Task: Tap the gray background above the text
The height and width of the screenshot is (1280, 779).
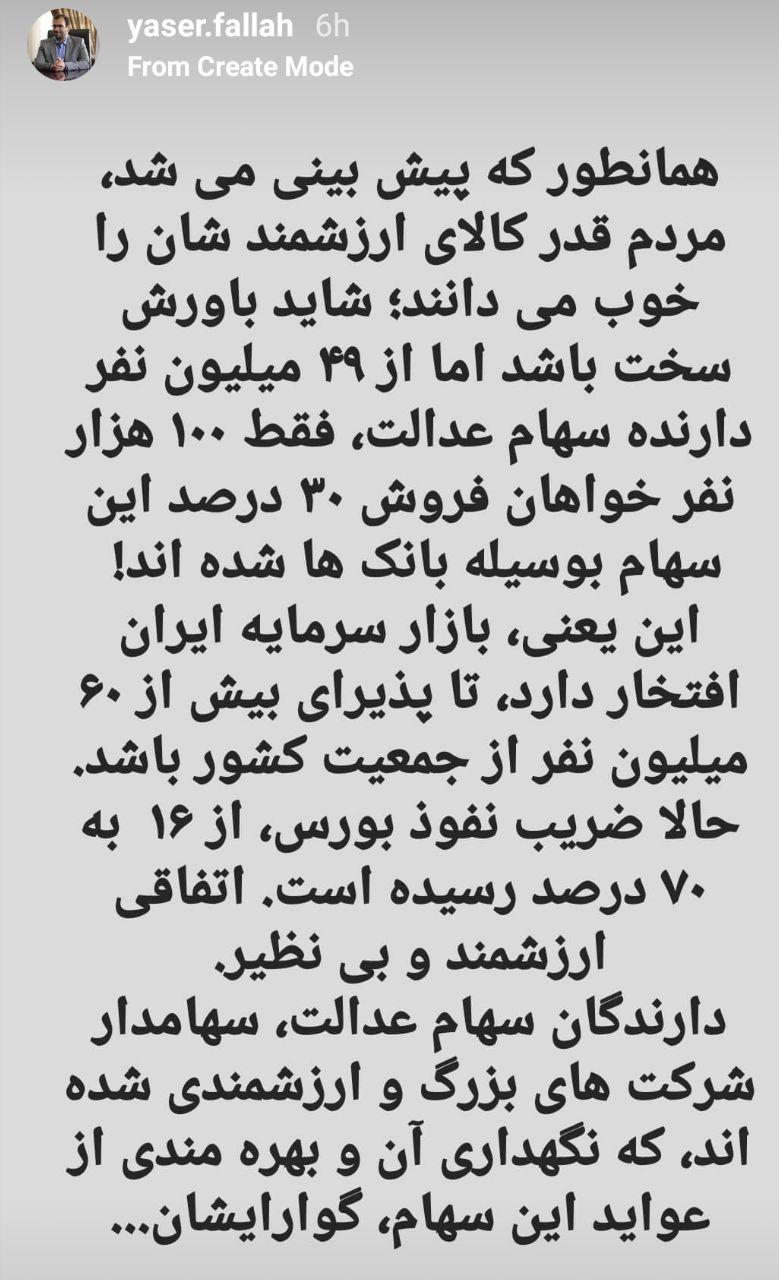Action: point(390,115)
